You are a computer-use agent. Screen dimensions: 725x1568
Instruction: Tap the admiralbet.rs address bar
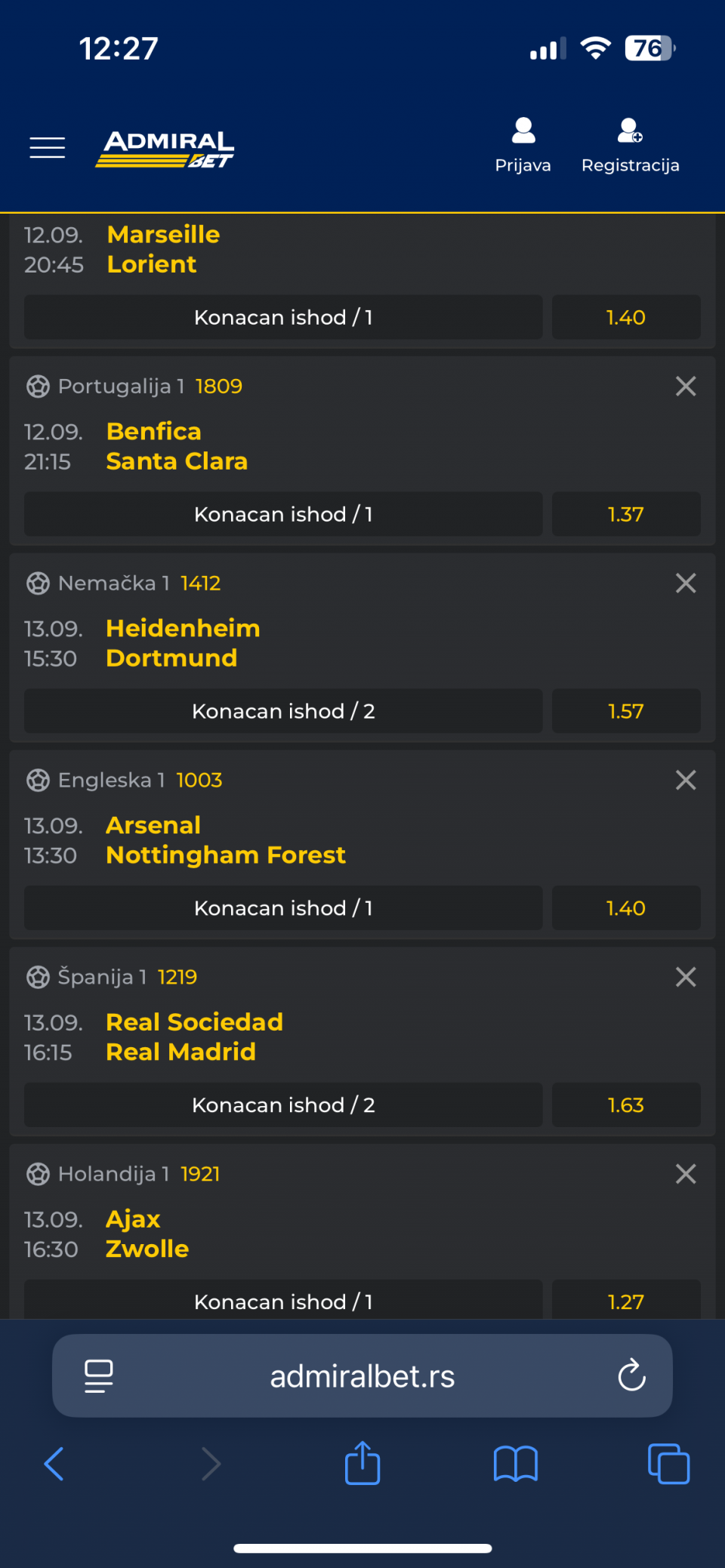pos(362,1376)
